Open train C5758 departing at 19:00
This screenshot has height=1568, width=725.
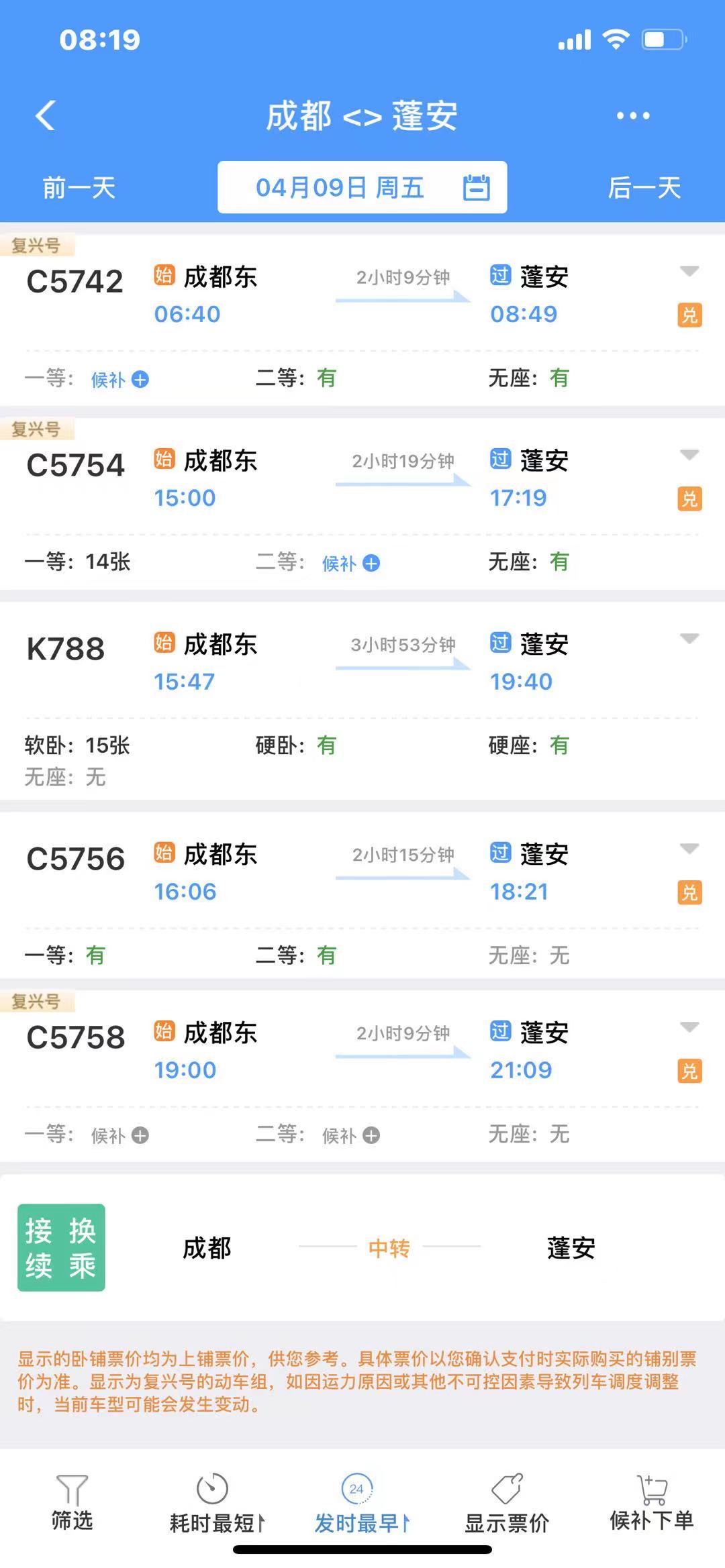362,1051
